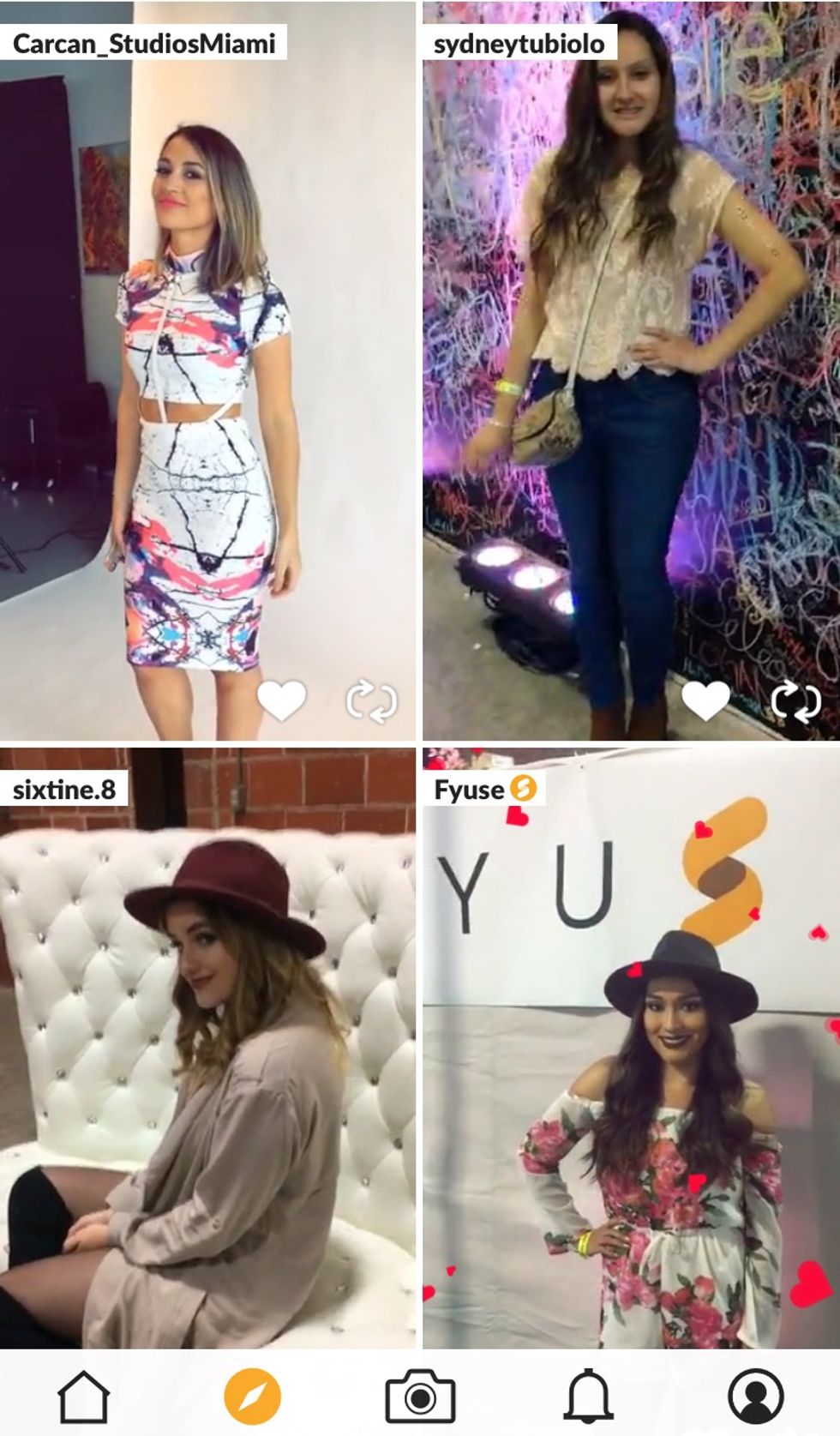The width and height of the screenshot is (840, 1436).
Task: Open the notifications bell tab
Action: pyautogui.click(x=588, y=1396)
